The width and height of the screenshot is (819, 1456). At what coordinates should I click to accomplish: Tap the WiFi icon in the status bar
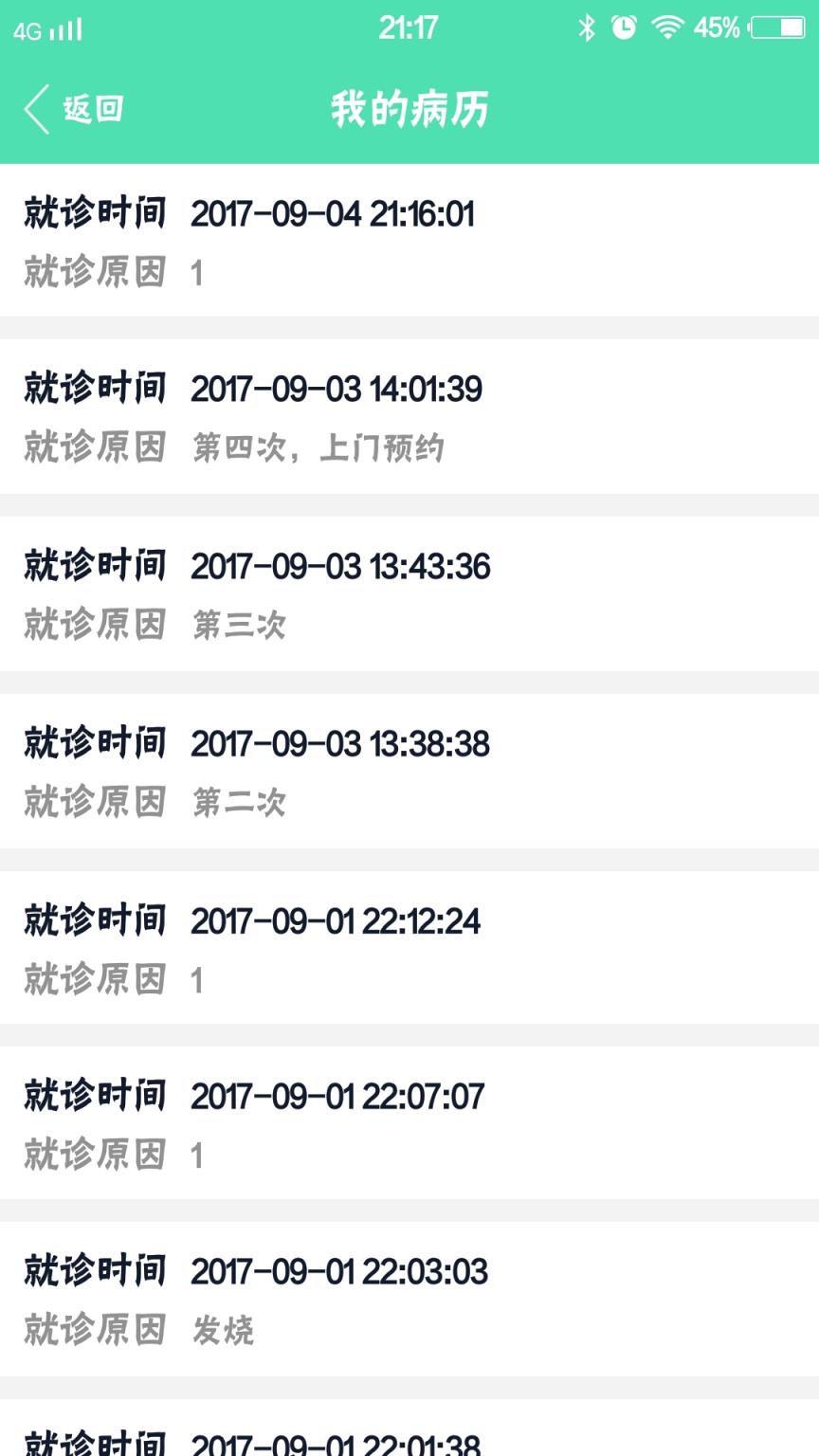pos(667,28)
